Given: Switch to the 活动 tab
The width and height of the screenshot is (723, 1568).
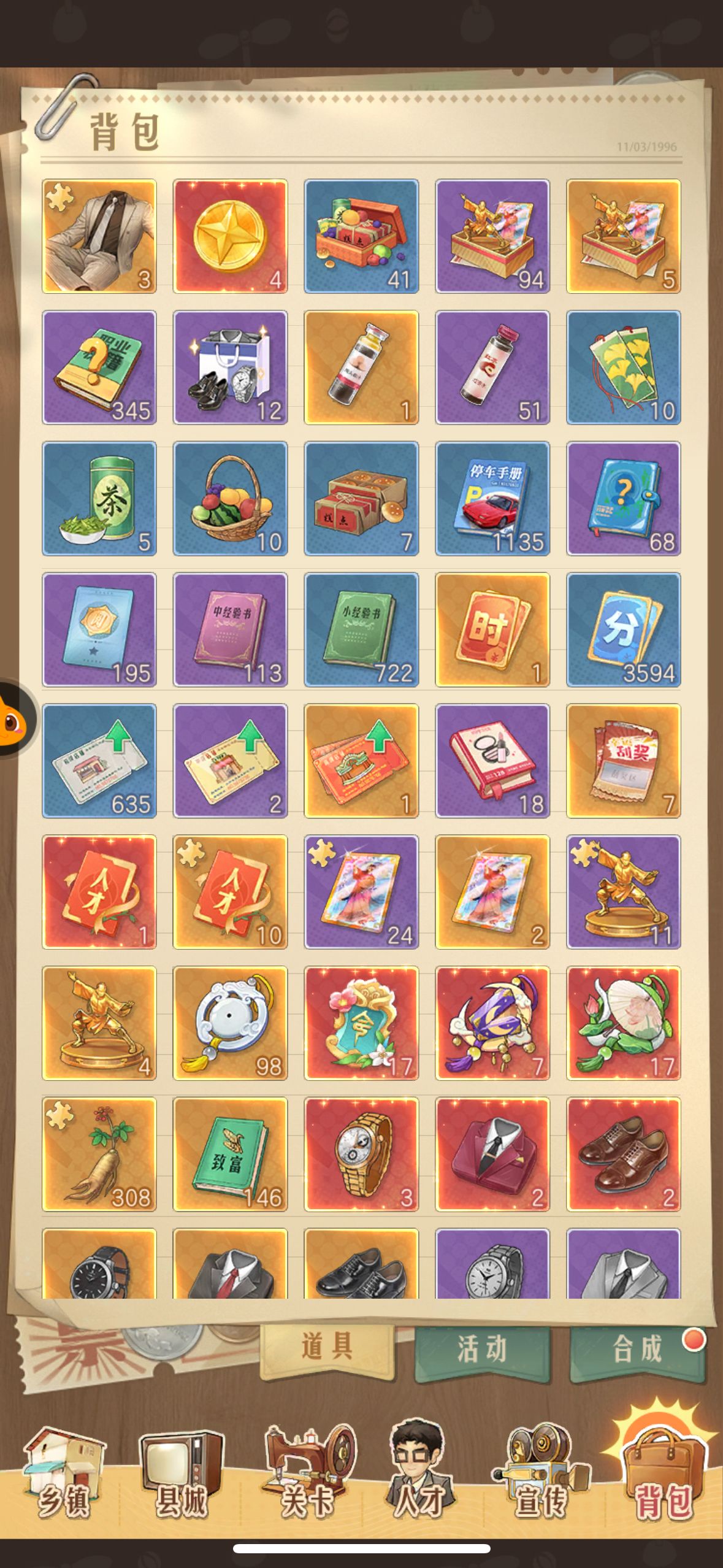Looking at the screenshot, I should click(482, 1350).
